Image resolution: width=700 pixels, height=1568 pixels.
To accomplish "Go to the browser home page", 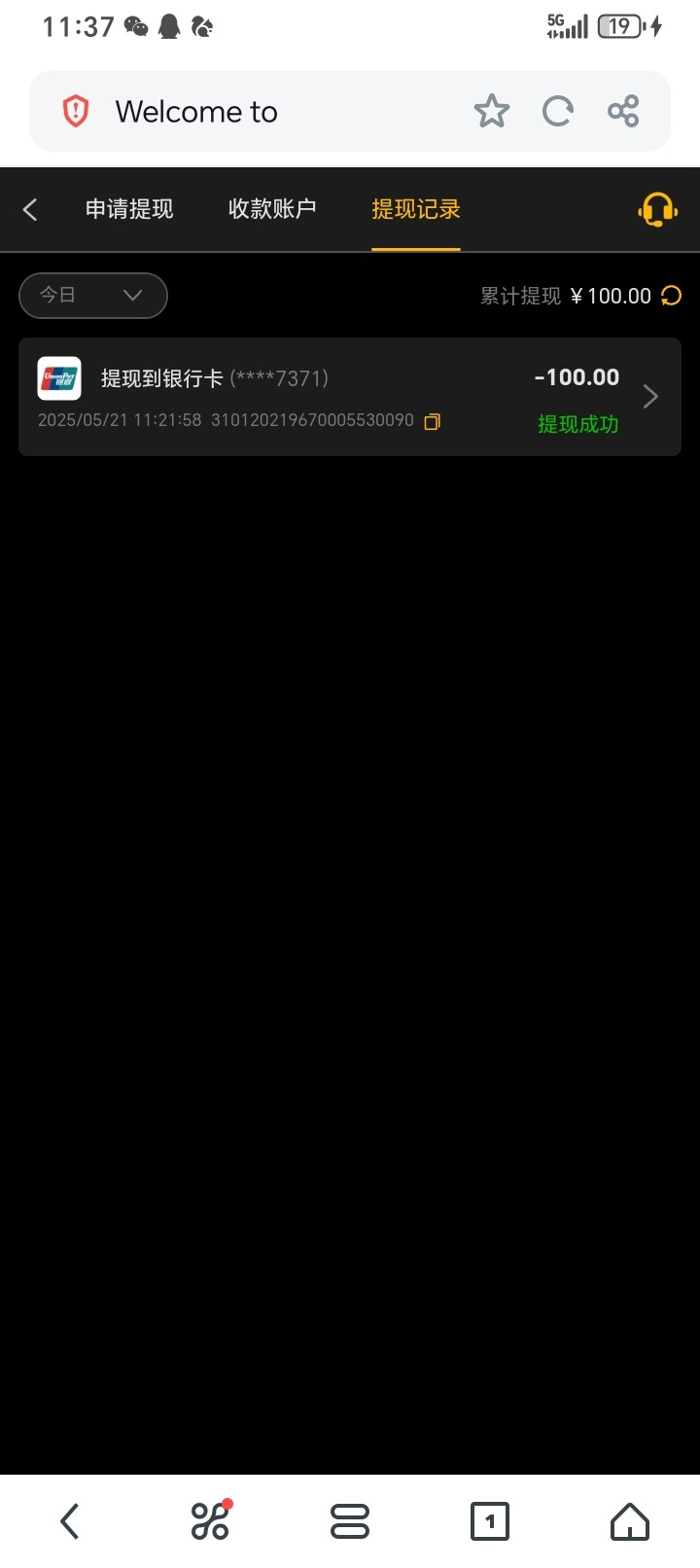I will (630, 1521).
